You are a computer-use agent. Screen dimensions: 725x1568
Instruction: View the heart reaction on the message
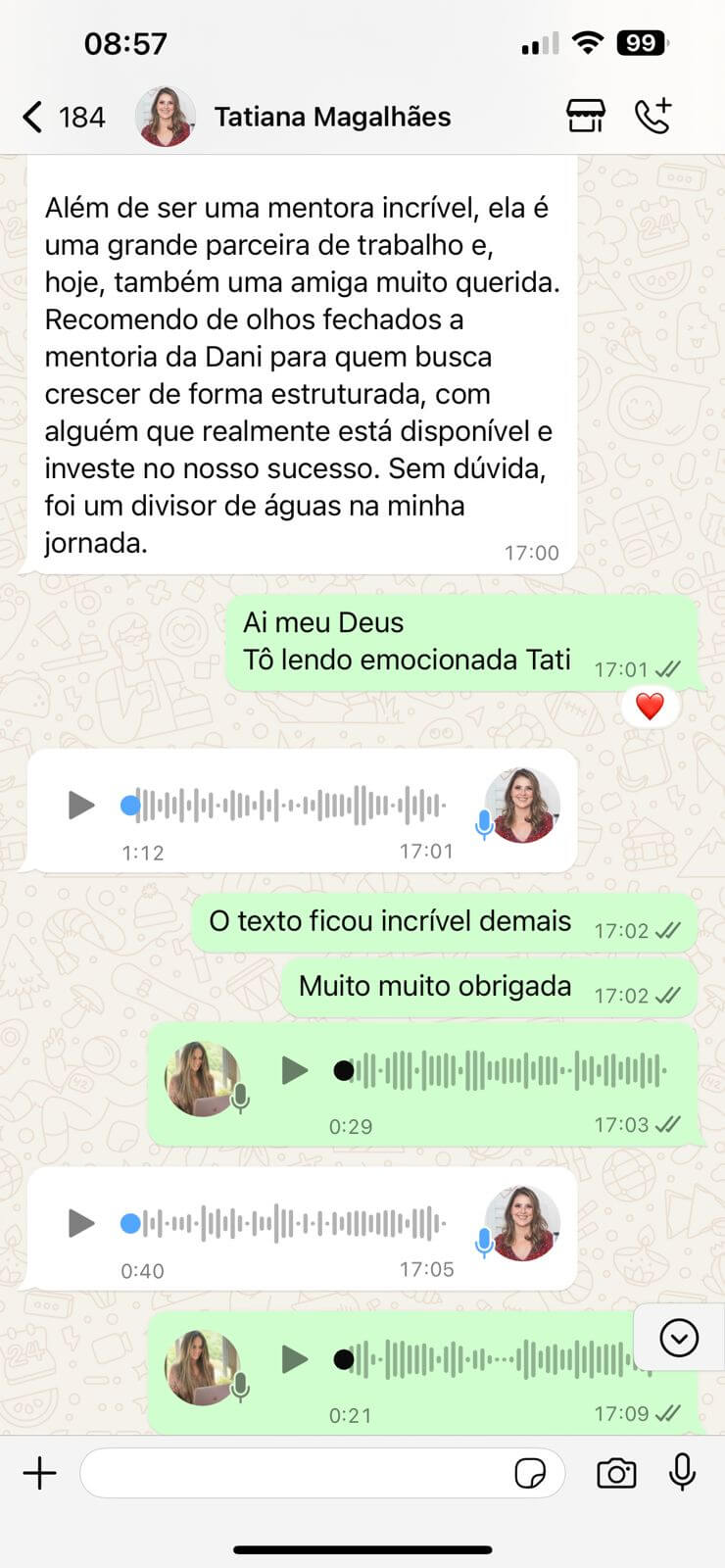[651, 706]
